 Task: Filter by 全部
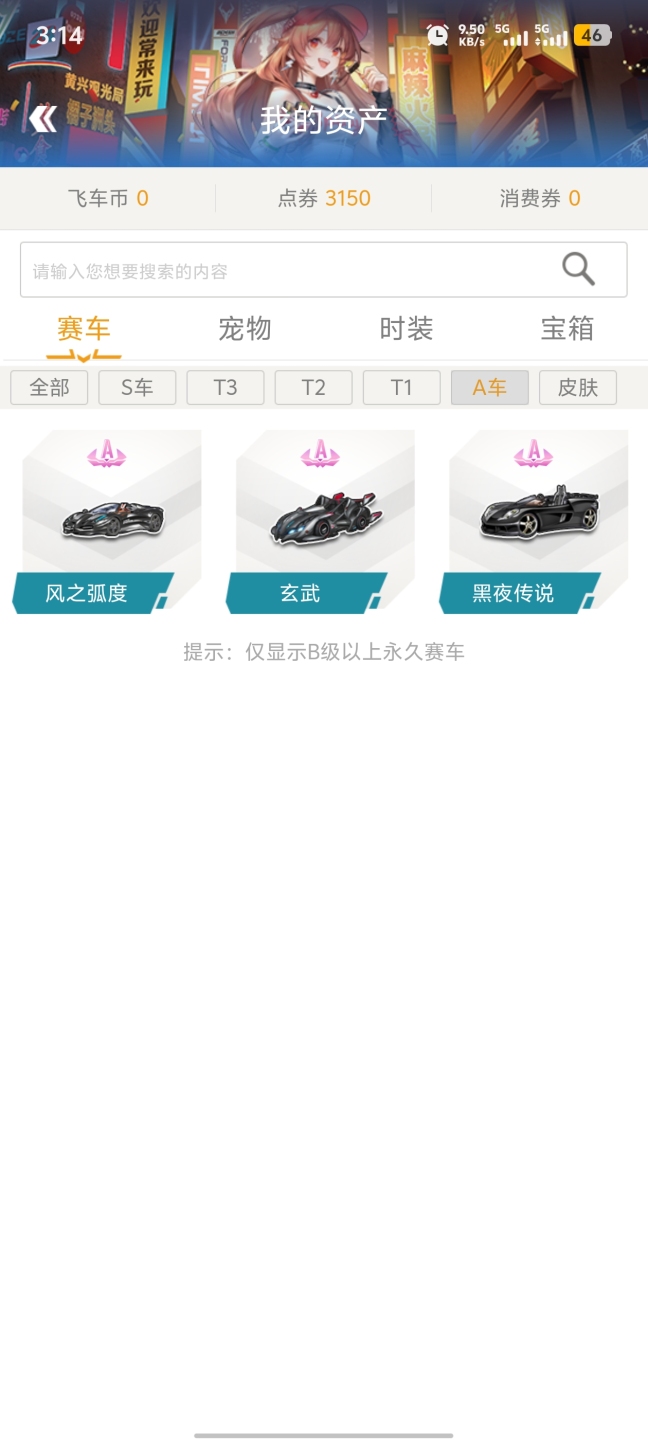49,387
